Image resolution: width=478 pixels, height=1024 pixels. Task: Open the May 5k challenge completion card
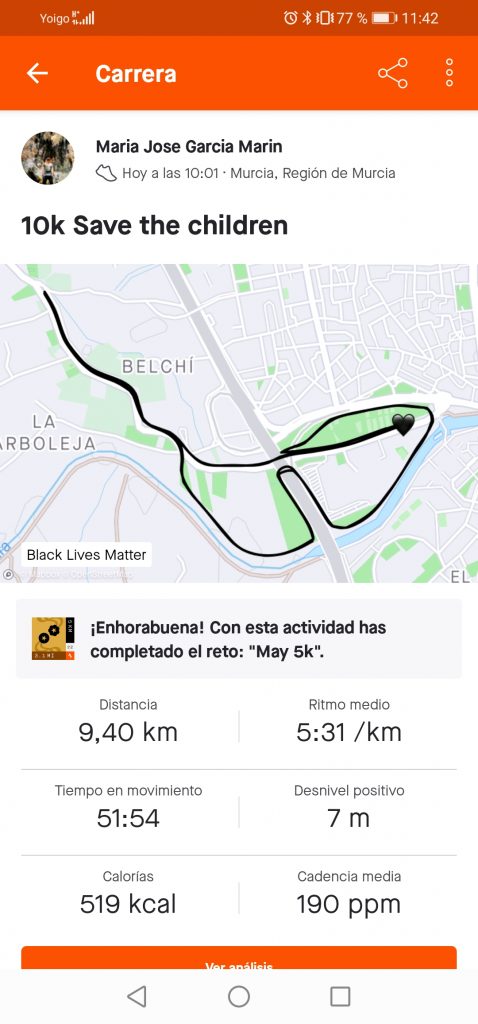pos(239,639)
